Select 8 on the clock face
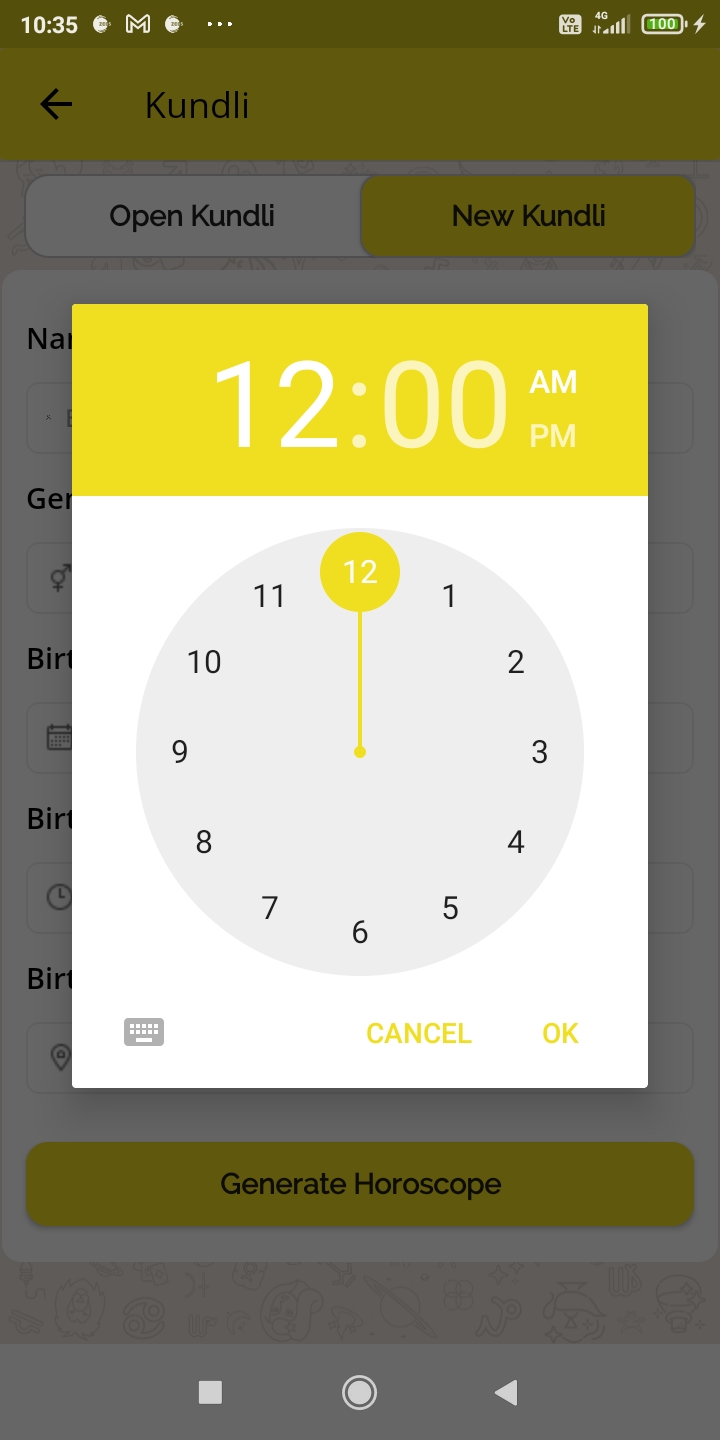 pos(204,842)
